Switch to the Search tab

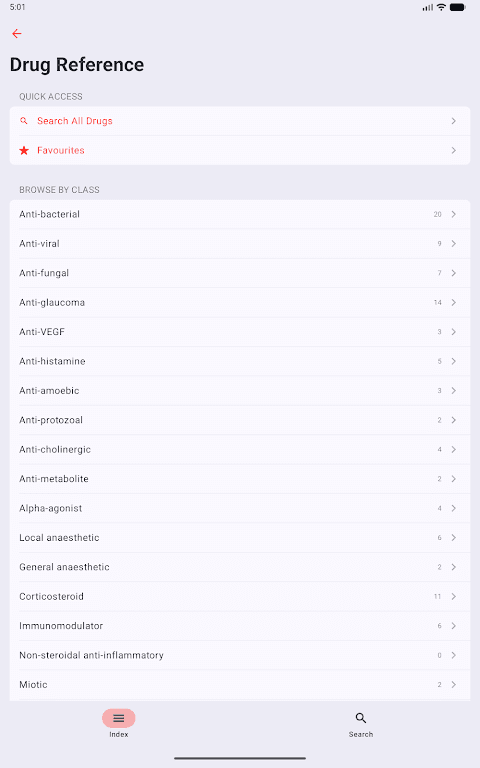(360, 724)
